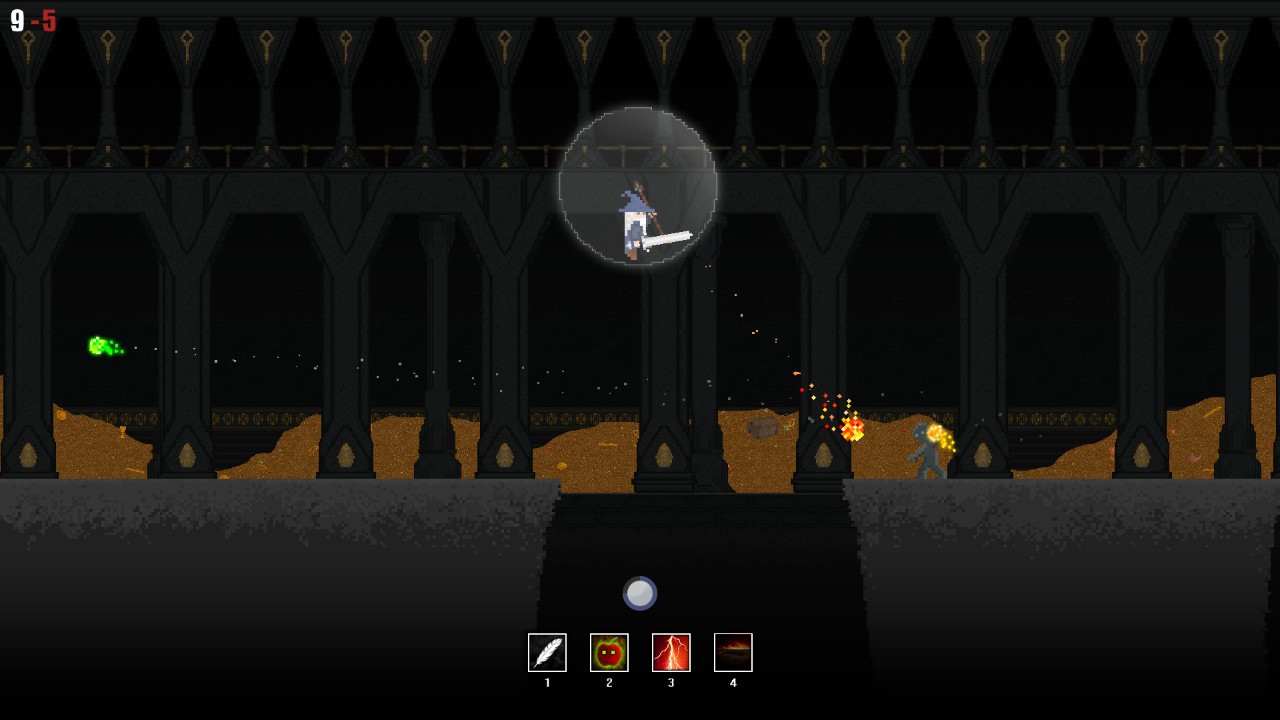
Task: Trigger the fire wave spell in slot 4
Action: pyautogui.click(x=733, y=652)
